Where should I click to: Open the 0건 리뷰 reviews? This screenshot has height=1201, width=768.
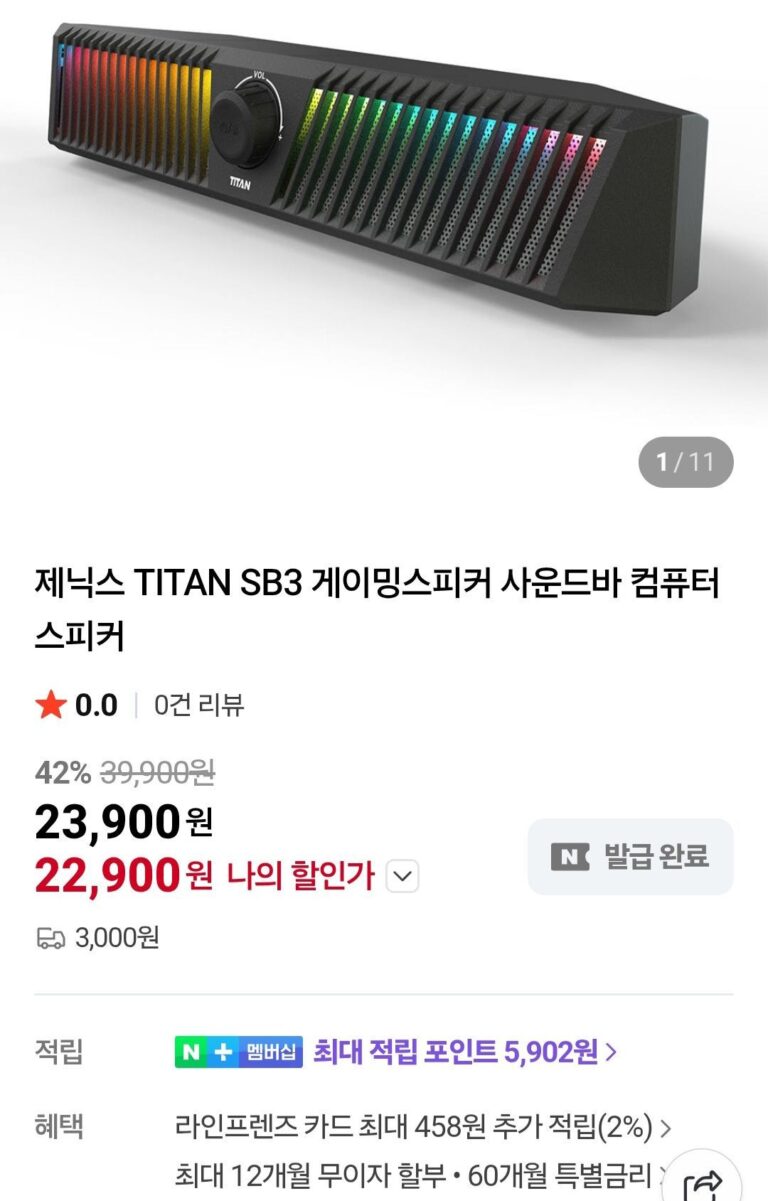pos(198,705)
